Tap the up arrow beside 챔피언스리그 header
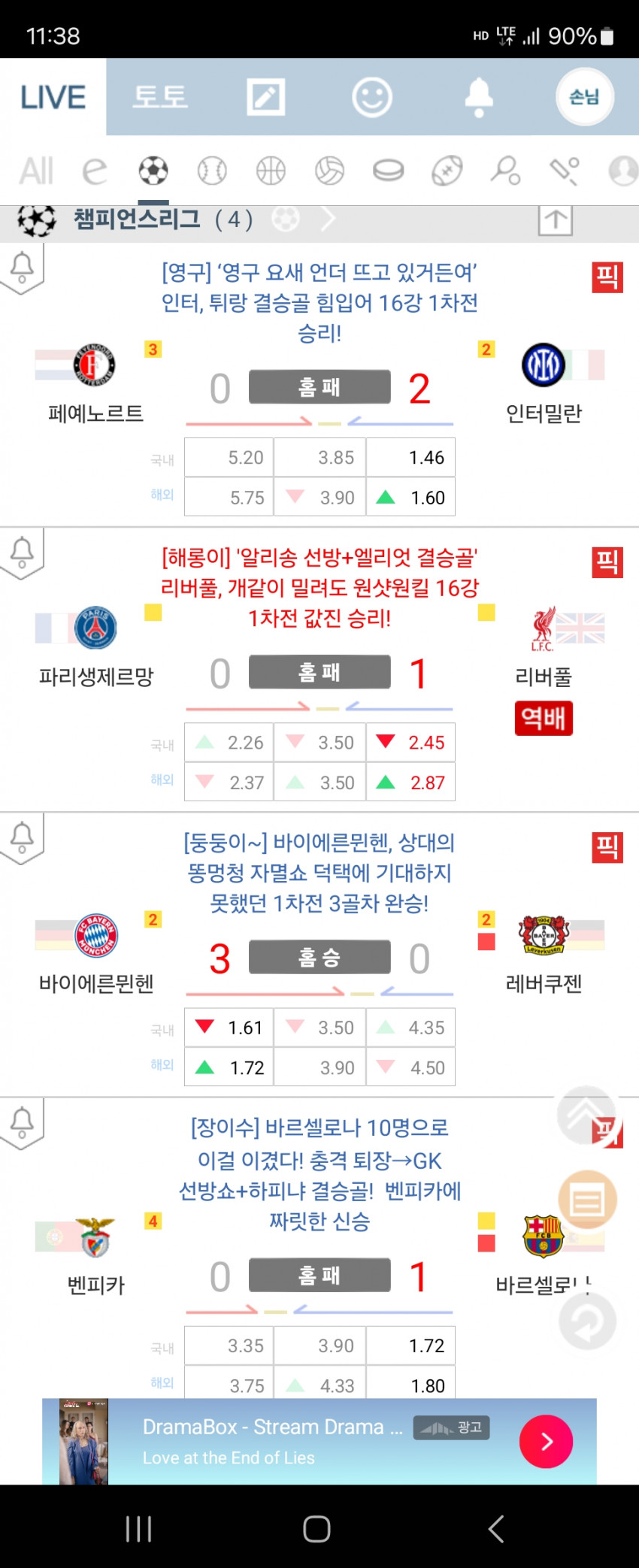 (555, 220)
